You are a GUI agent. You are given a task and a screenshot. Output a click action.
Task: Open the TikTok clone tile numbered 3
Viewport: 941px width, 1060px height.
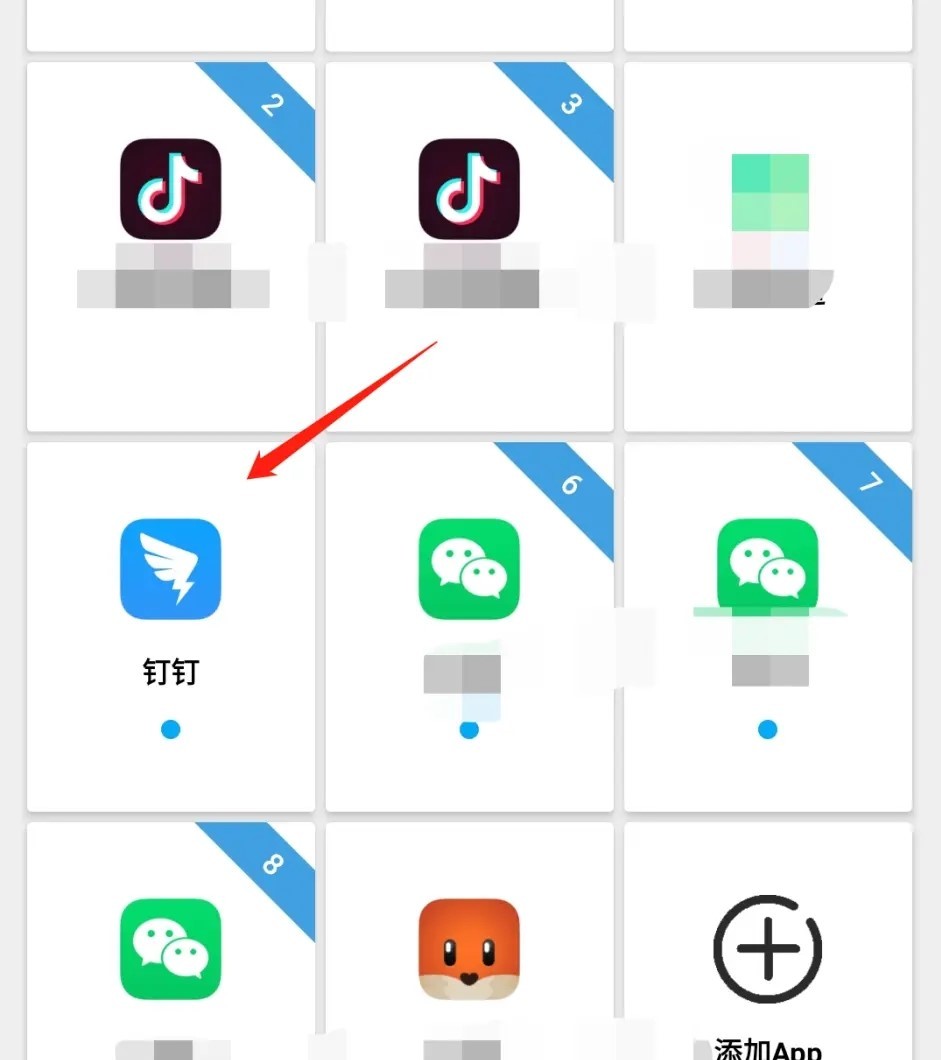468,190
